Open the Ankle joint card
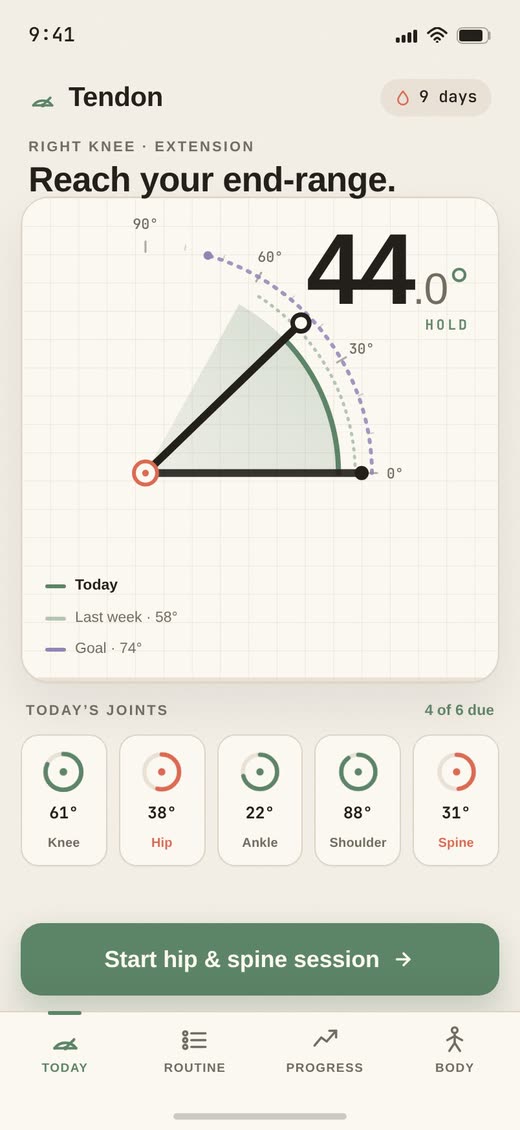The width and height of the screenshot is (520, 1130). click(260, 800)
